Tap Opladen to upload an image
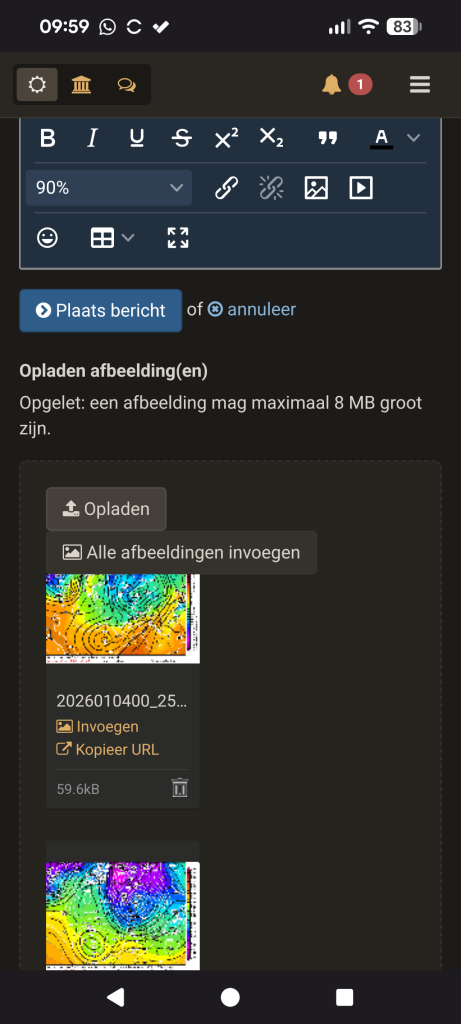Image resolution: width=461 pixels, height=1024 pixels. point(106,509)
